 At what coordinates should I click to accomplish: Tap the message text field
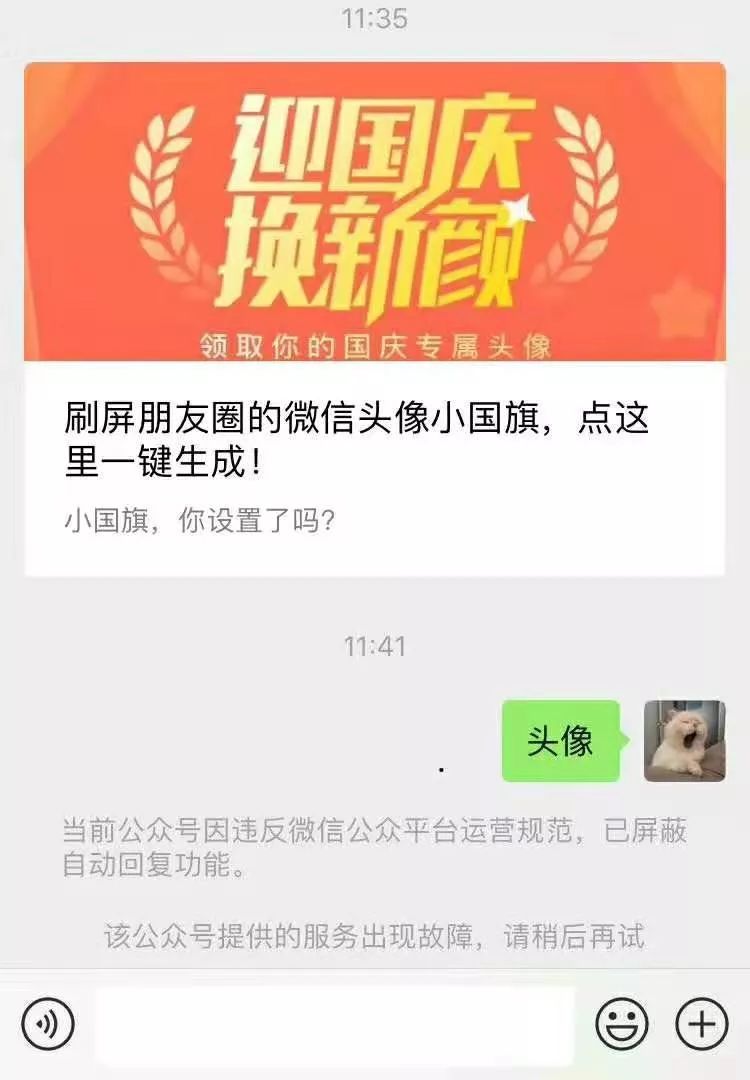click(x=335, y=1025)
